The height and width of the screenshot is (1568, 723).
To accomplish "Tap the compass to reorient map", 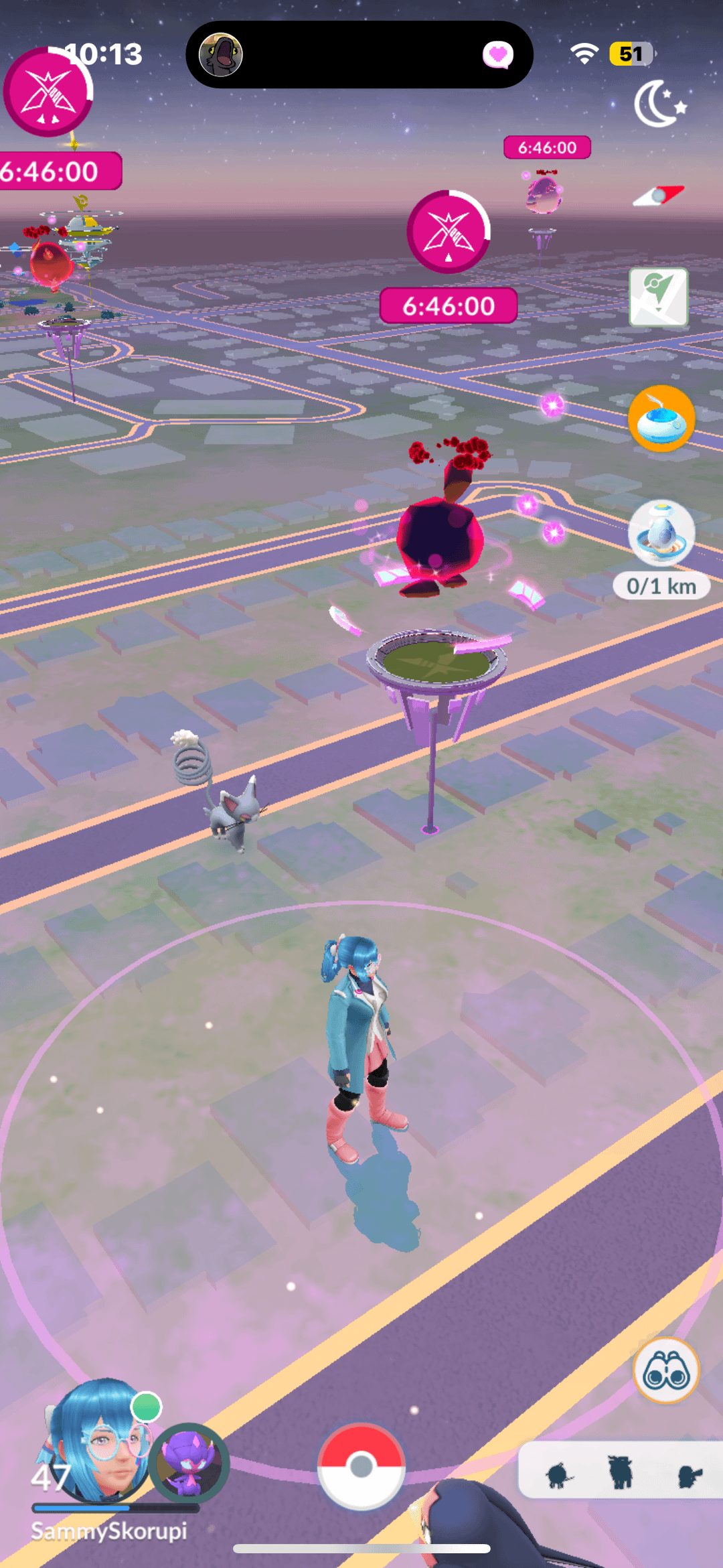I will [x=659, y=196].
